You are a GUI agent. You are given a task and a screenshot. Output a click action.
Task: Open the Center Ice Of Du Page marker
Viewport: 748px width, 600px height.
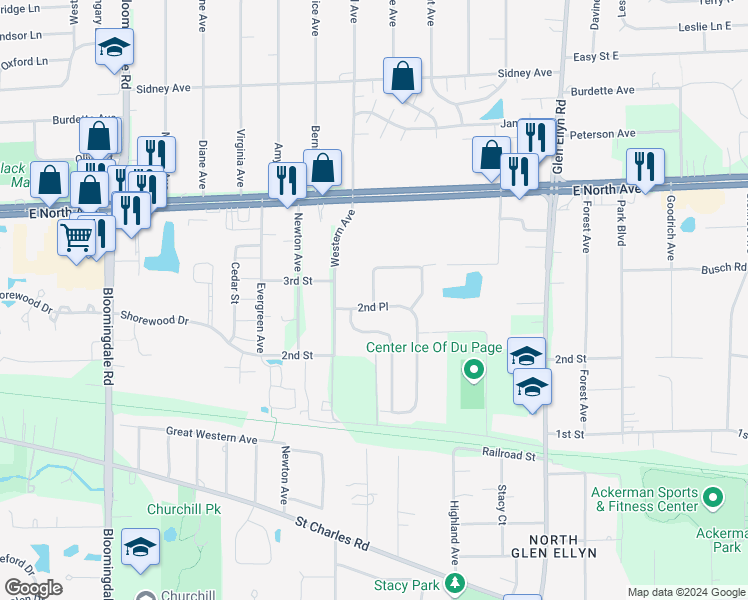click(473, 371)
